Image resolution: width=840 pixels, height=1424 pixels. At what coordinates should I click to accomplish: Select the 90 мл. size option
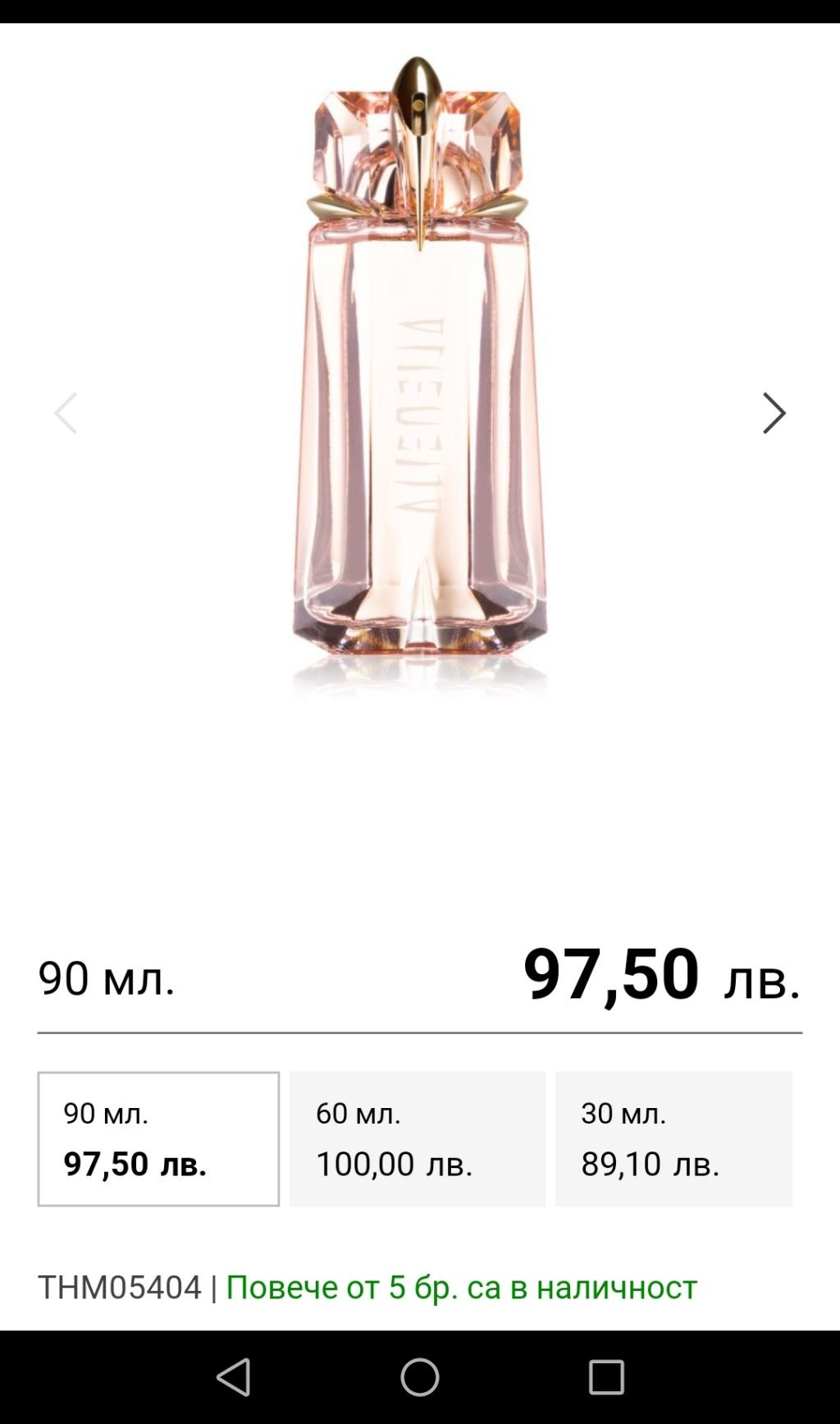pyautogui.click(x=158, y=1138)
